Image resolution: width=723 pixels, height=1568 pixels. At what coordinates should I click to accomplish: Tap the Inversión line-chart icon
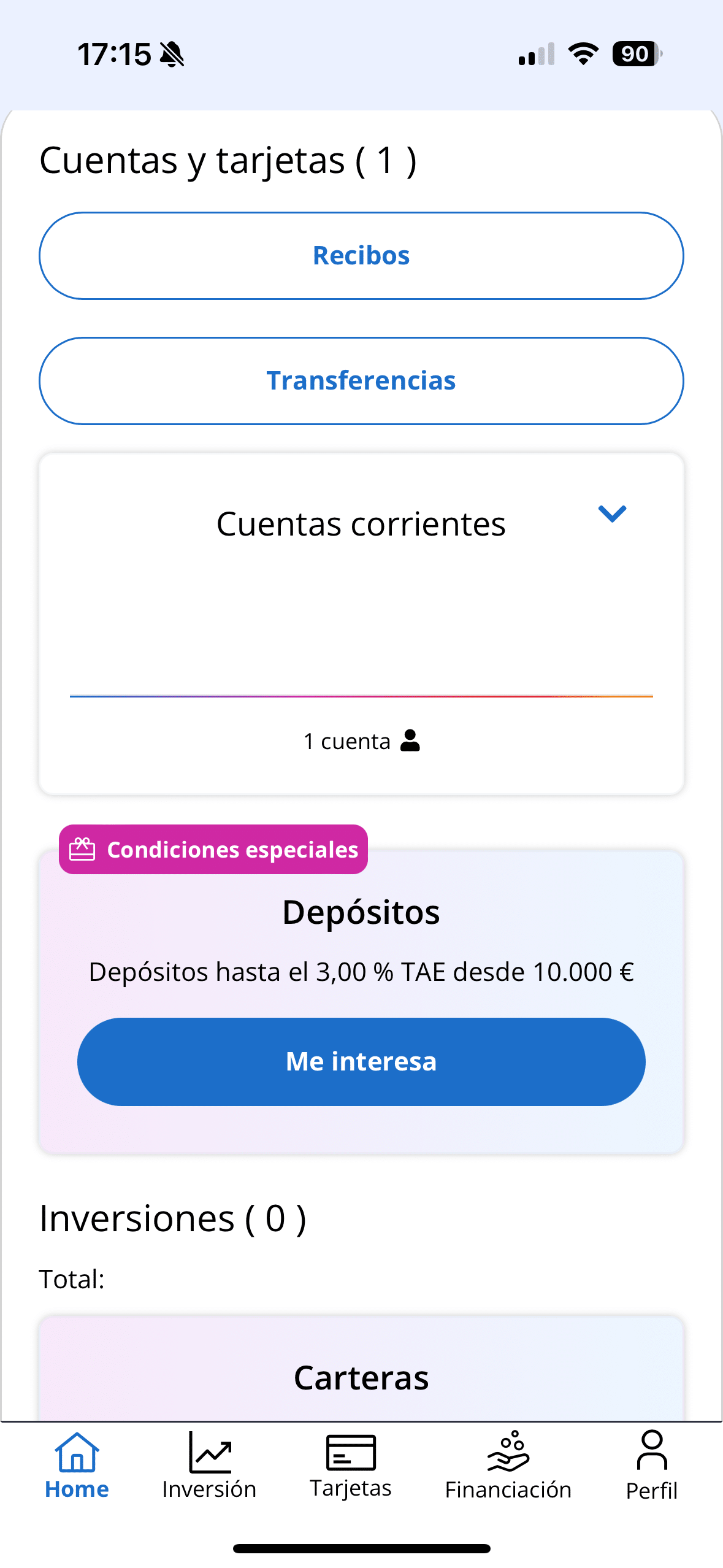(x=209, y=1453)
